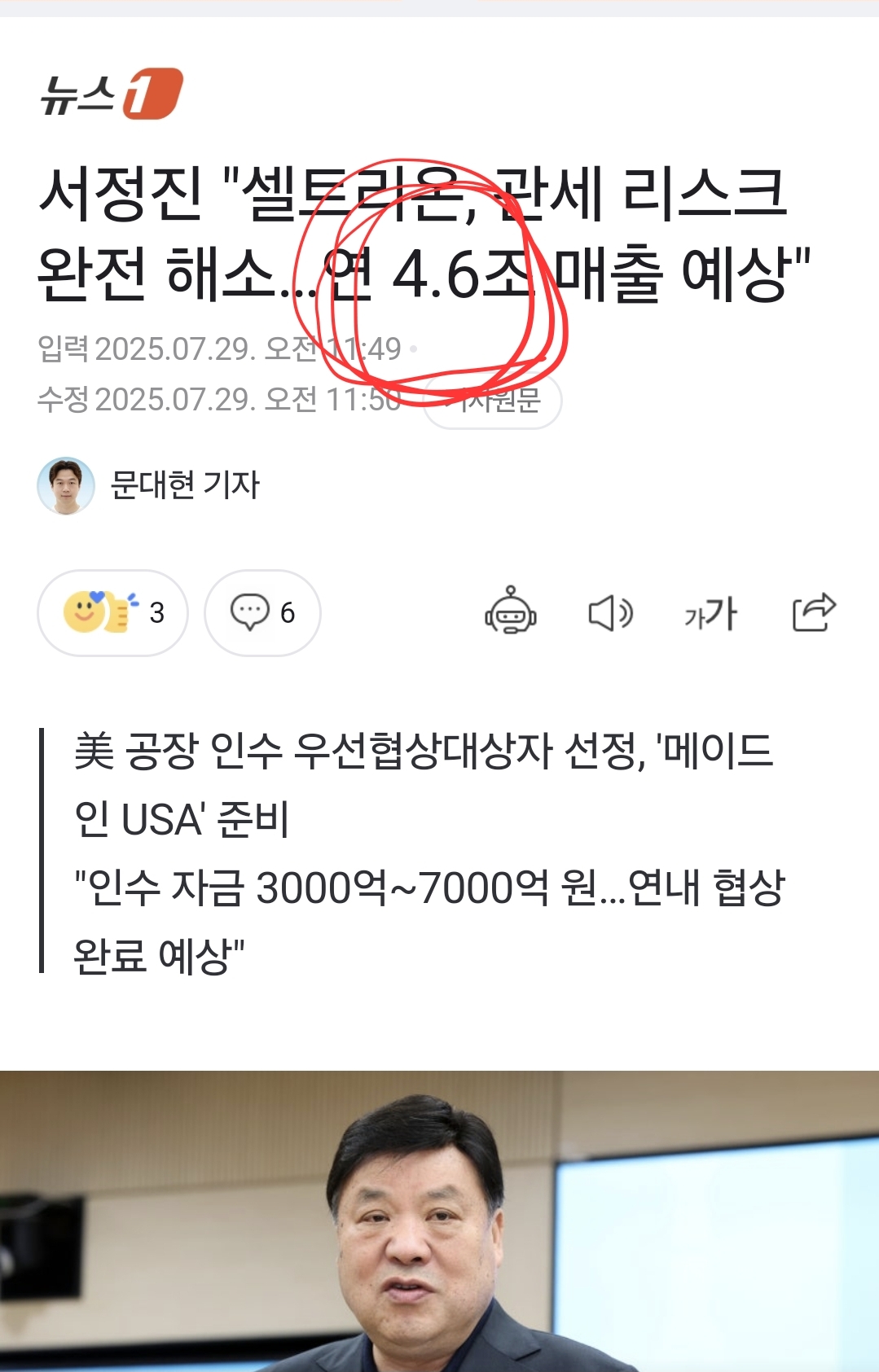Image resolution: width=879 pixels, height=1372 pixels.
Task: Open the 뉴스1 publisher page
Action: 112,94
